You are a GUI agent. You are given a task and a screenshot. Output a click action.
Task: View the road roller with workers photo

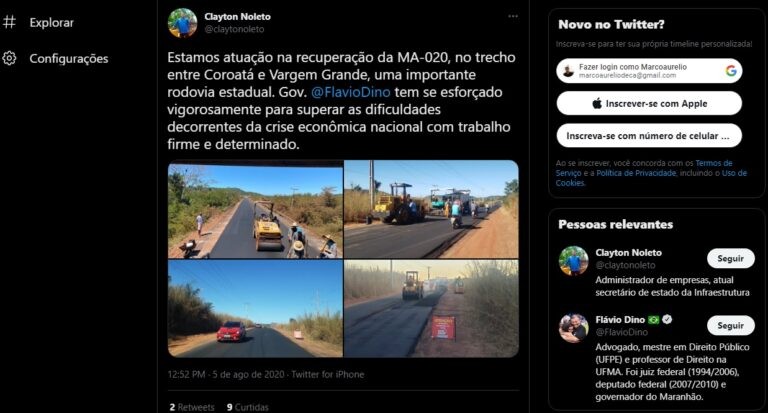click(x=255, y=209)
